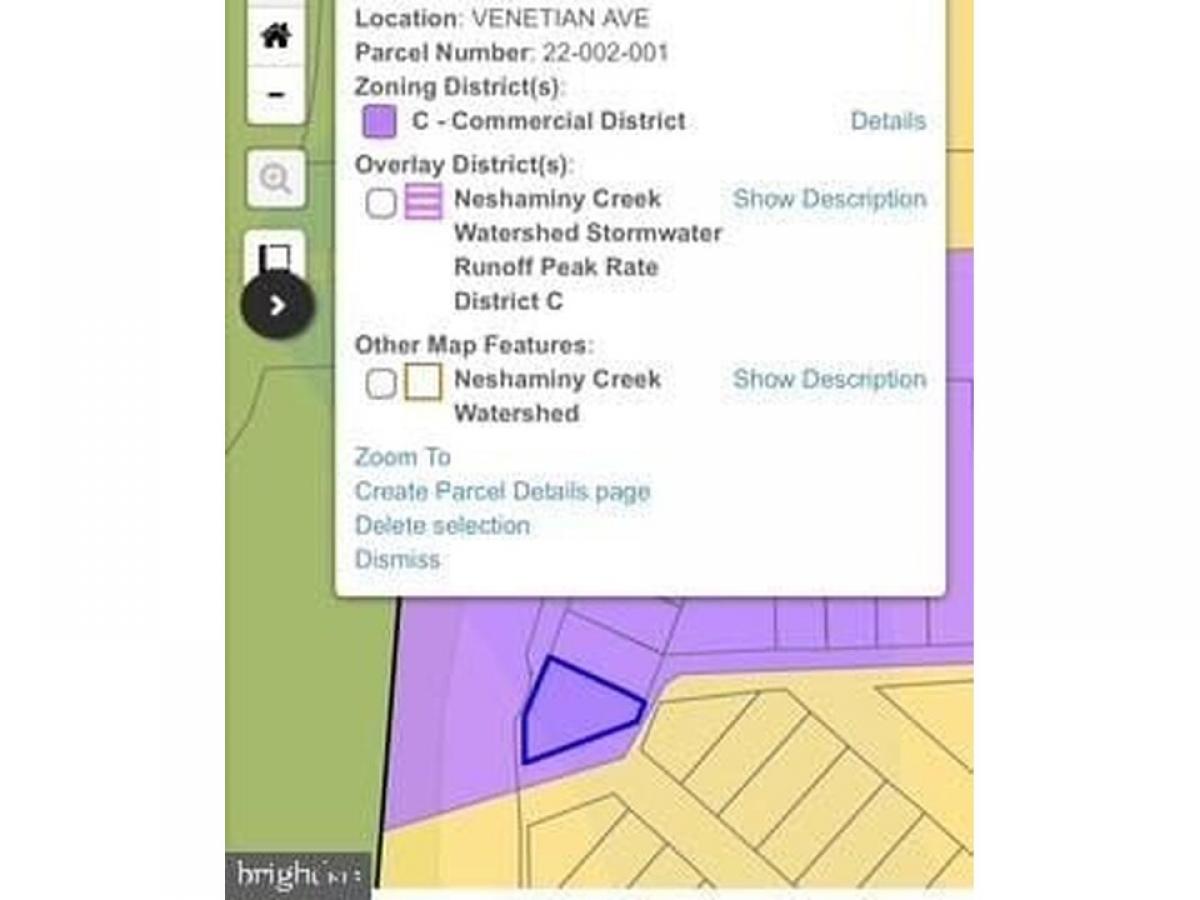Show description for Neshaminy Creek Watershed
Screen dimensions: 1200x900
tap(829, 379)
